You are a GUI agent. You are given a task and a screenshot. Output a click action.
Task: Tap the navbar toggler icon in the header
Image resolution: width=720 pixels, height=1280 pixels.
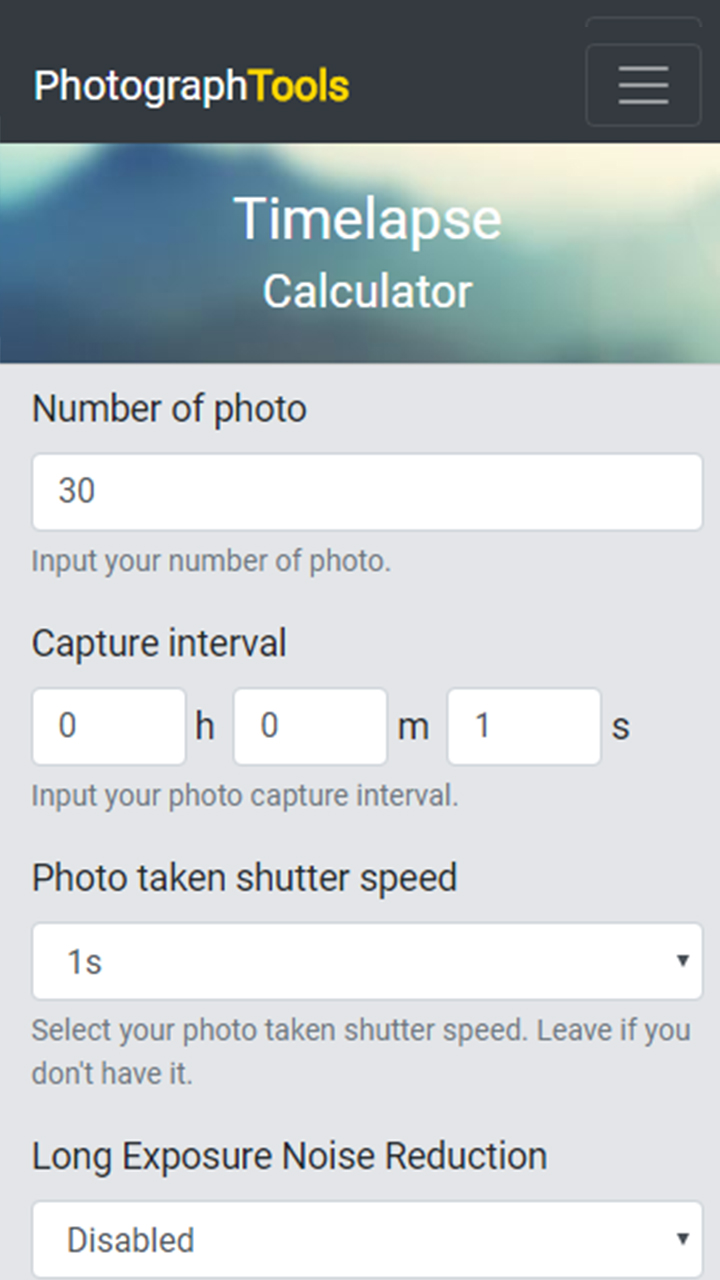click(643, 84)
